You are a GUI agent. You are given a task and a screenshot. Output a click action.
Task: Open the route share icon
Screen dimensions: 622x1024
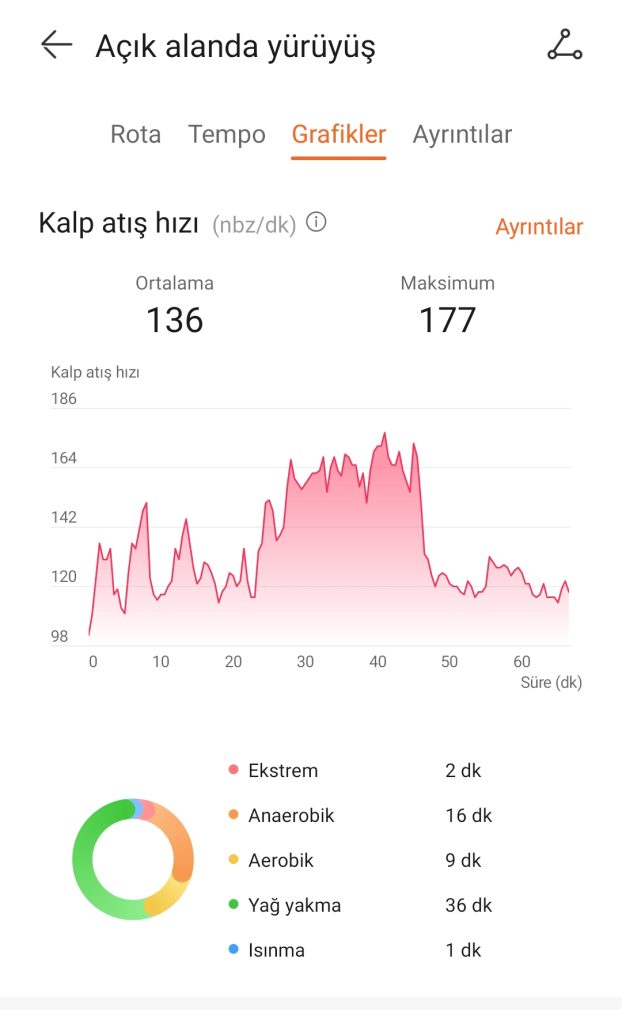[x=564, y=45]
